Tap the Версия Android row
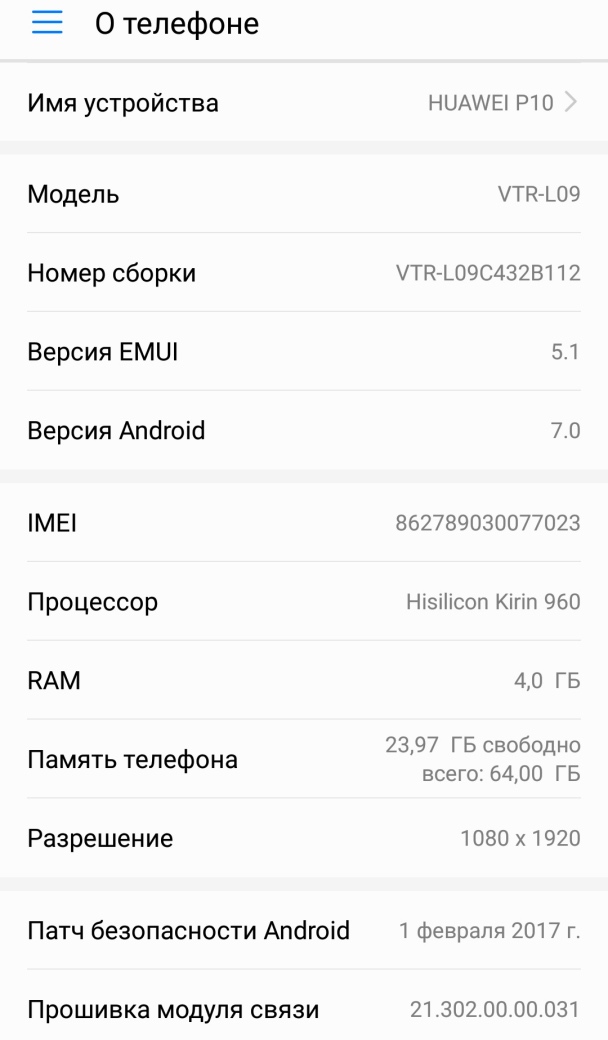The height and width of the screenshot is (1040, 608). pyautogui.click(x=304, y=430)
